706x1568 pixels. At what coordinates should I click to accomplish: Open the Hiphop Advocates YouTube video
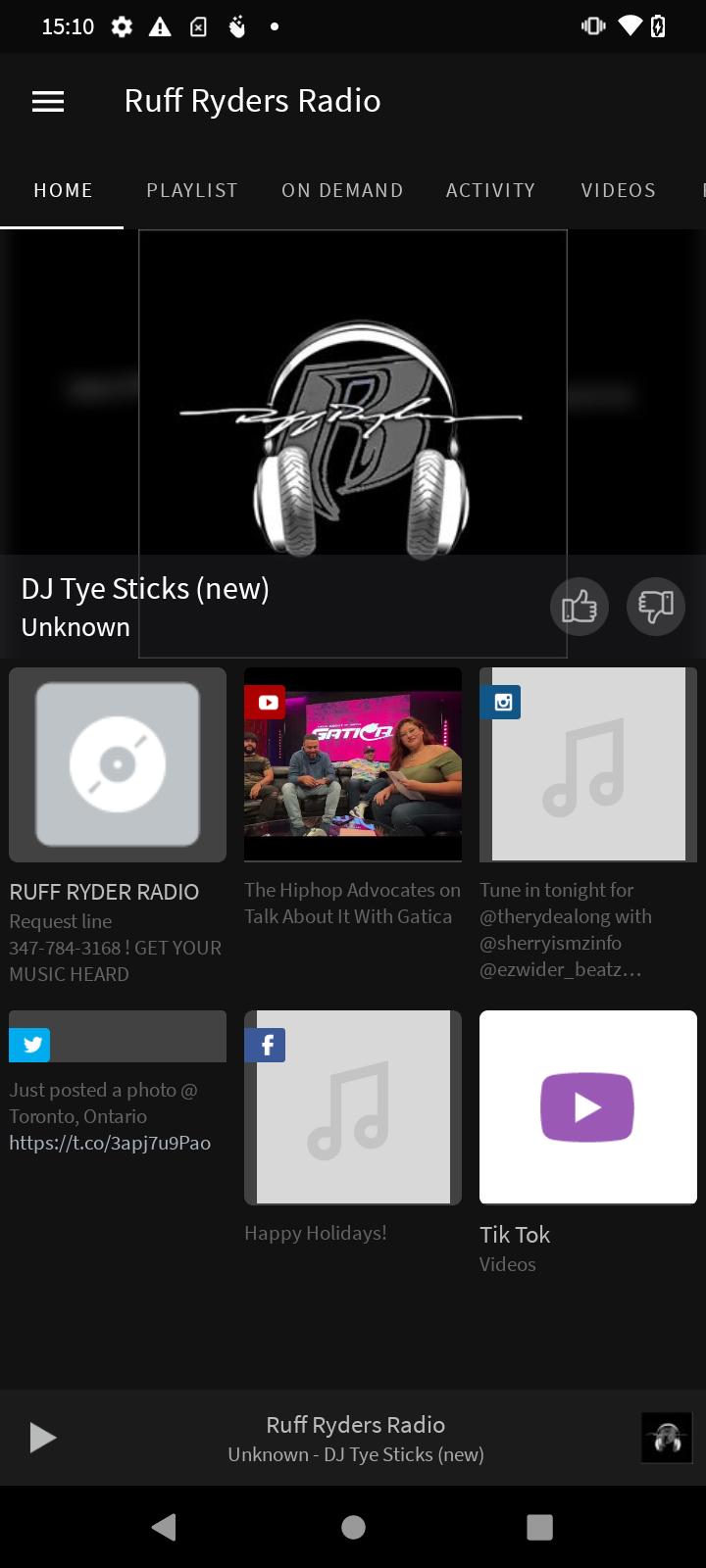(x=353, y=799)
